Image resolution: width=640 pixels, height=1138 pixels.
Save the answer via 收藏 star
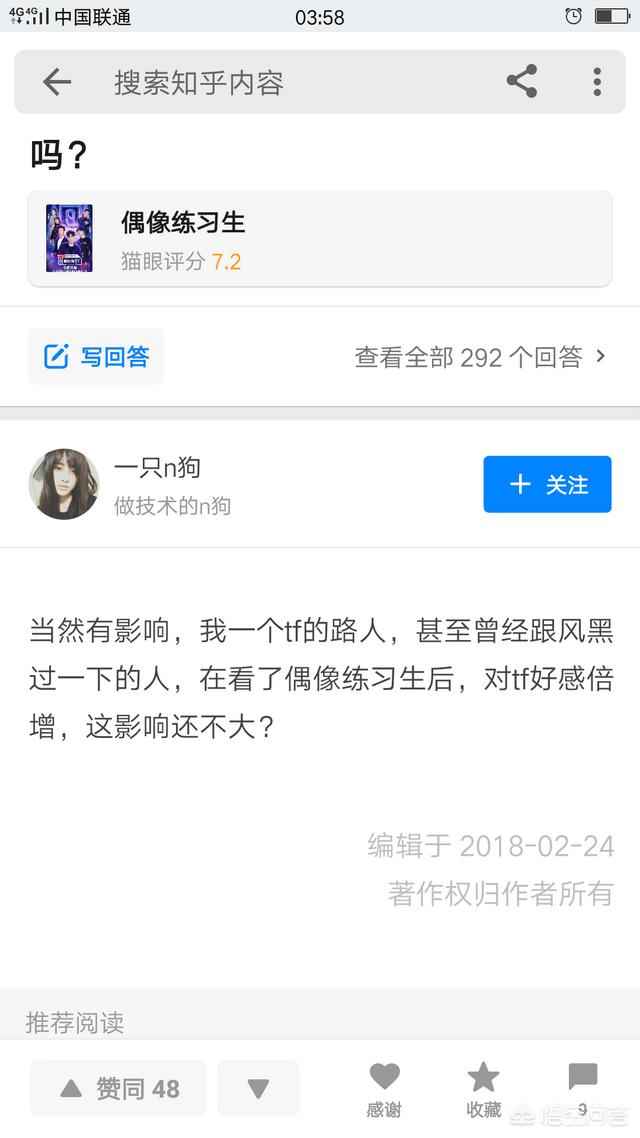(484, 1088)
